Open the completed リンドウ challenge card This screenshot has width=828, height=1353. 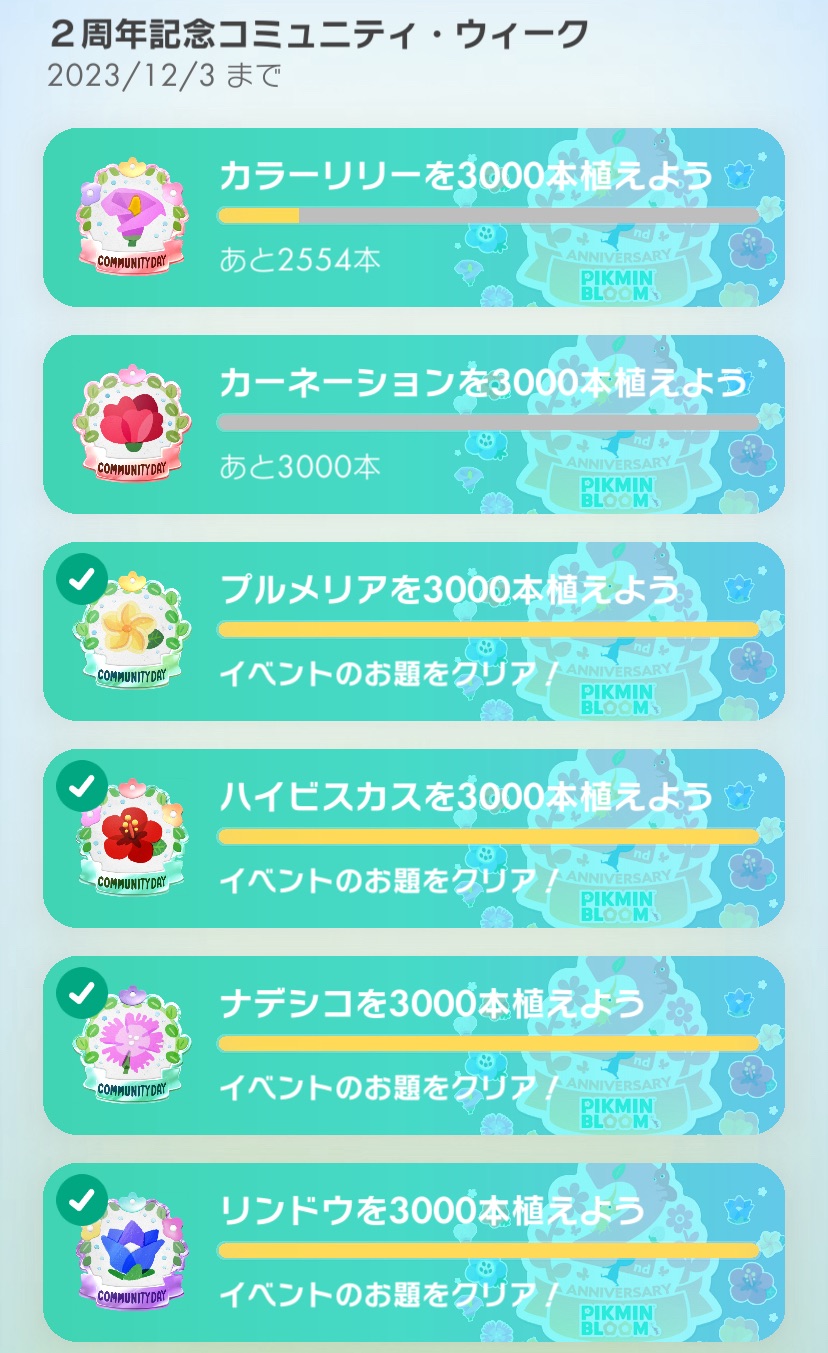(x=413, y=1252)
